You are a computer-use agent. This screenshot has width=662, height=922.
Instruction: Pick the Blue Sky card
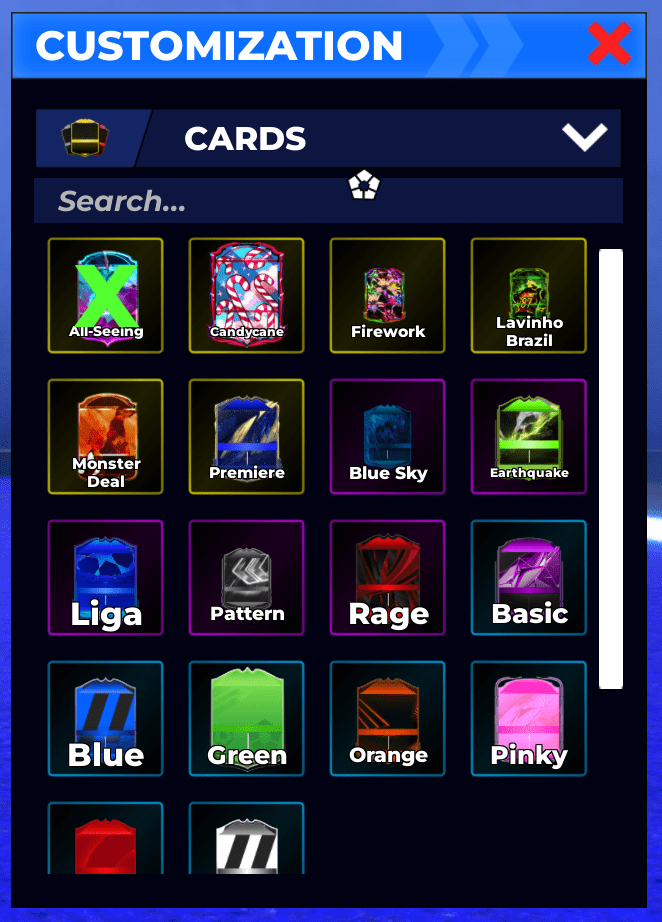[387, 436]
